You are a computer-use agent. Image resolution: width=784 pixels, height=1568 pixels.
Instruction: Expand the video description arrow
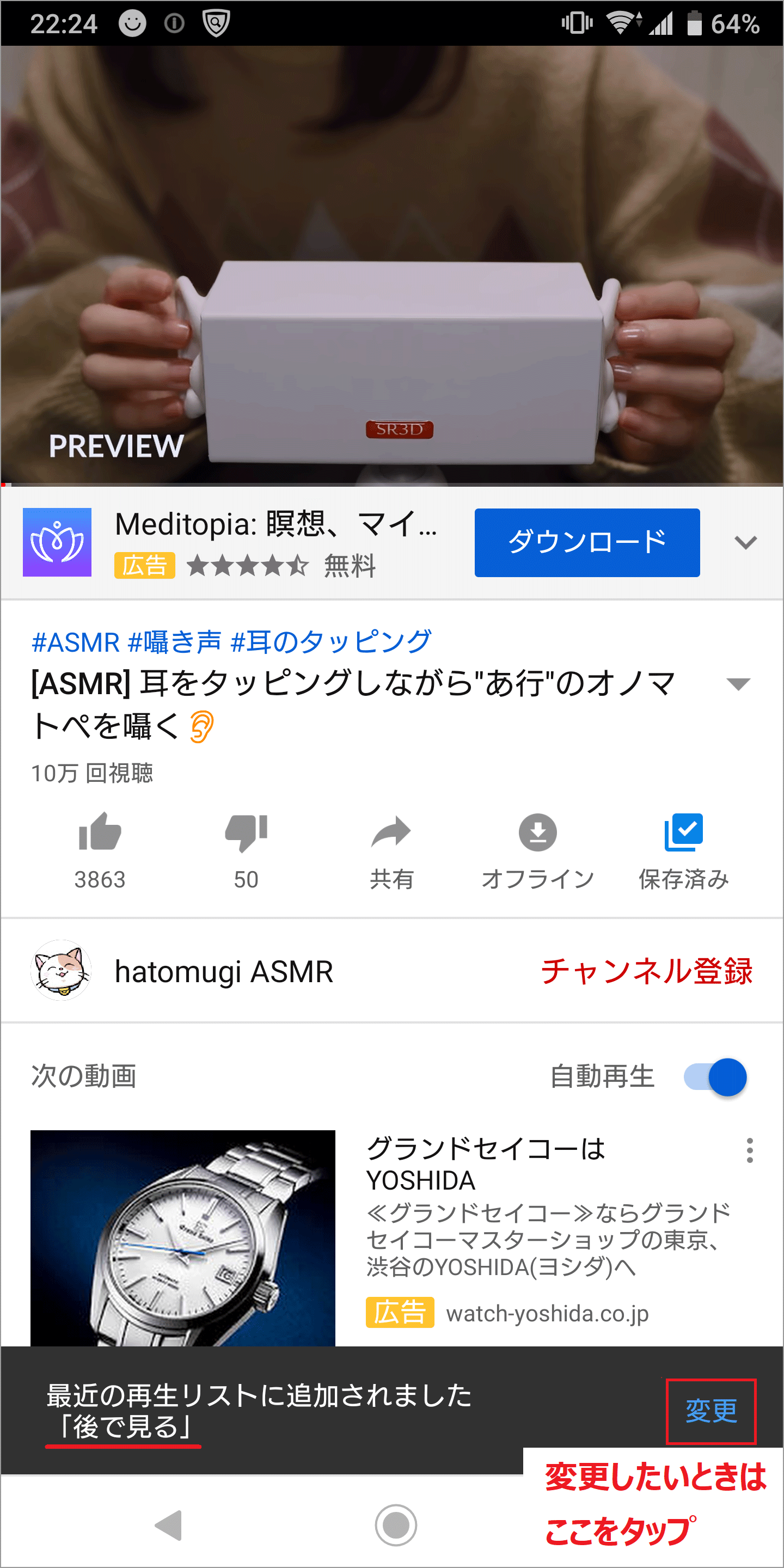738,684
